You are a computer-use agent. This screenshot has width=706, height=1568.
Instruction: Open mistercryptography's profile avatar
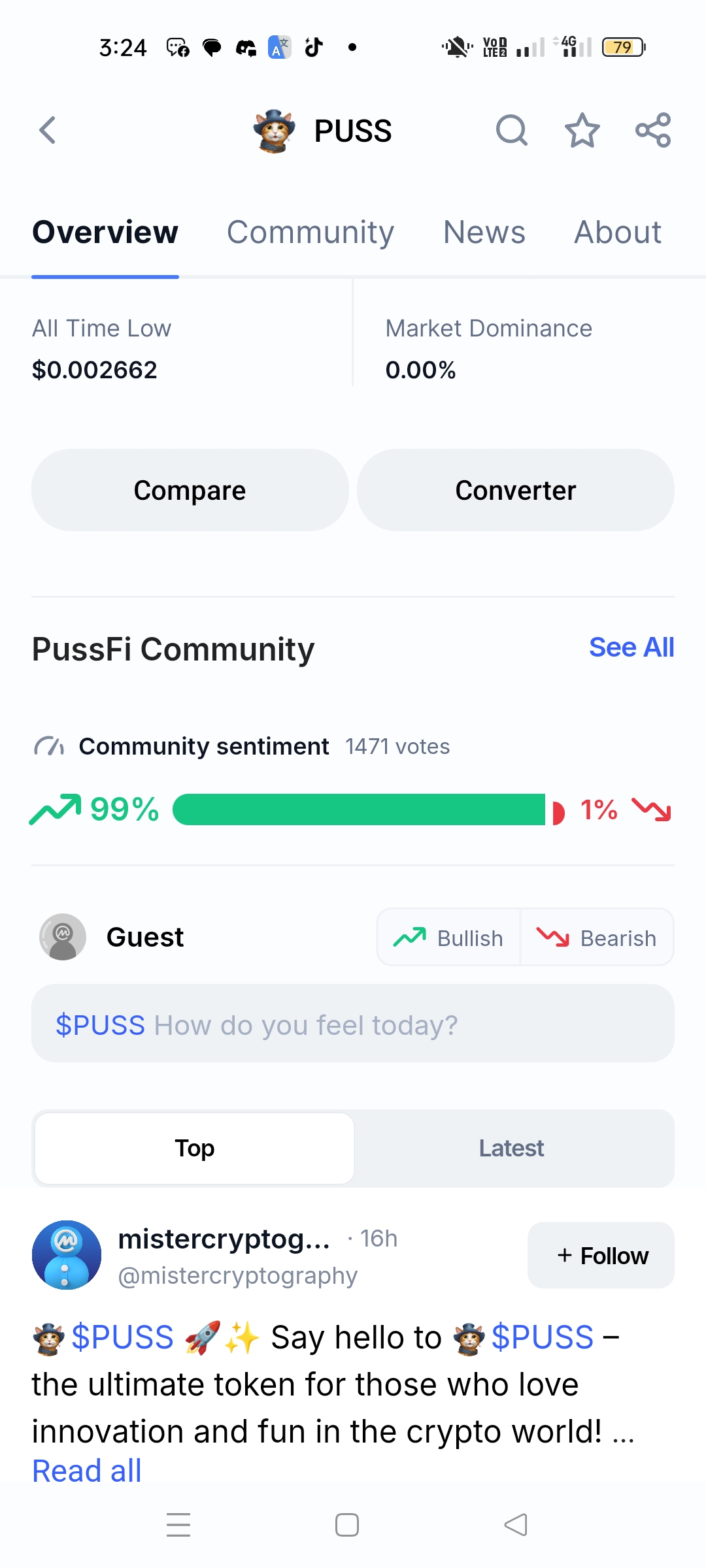[x=67, y=1255]
